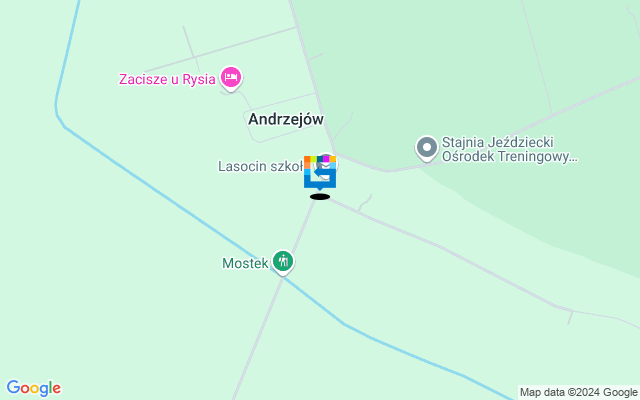Open the Google logo link

[x=33, y=388]
